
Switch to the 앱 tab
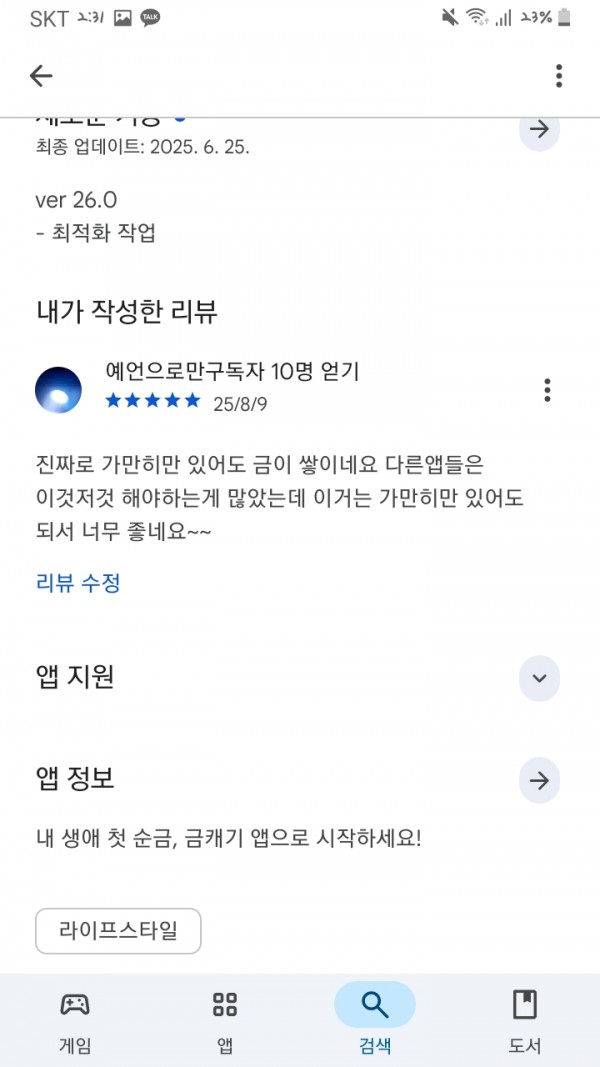click(224, 1021)
